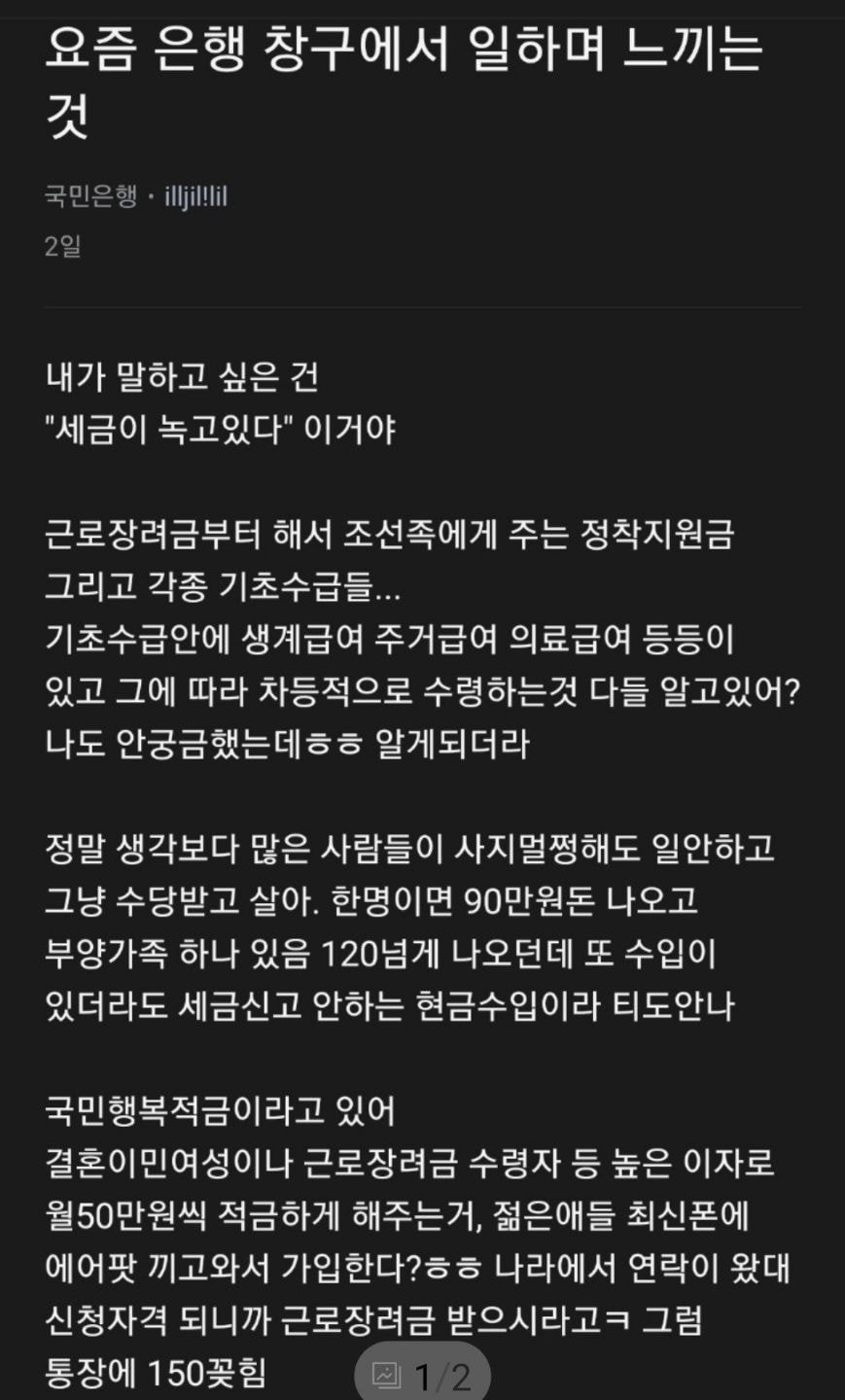Image resolution: width=845 pixels, height=1400 pixels.
Task: View author illjillil's profile
Action: coord(194,198)
